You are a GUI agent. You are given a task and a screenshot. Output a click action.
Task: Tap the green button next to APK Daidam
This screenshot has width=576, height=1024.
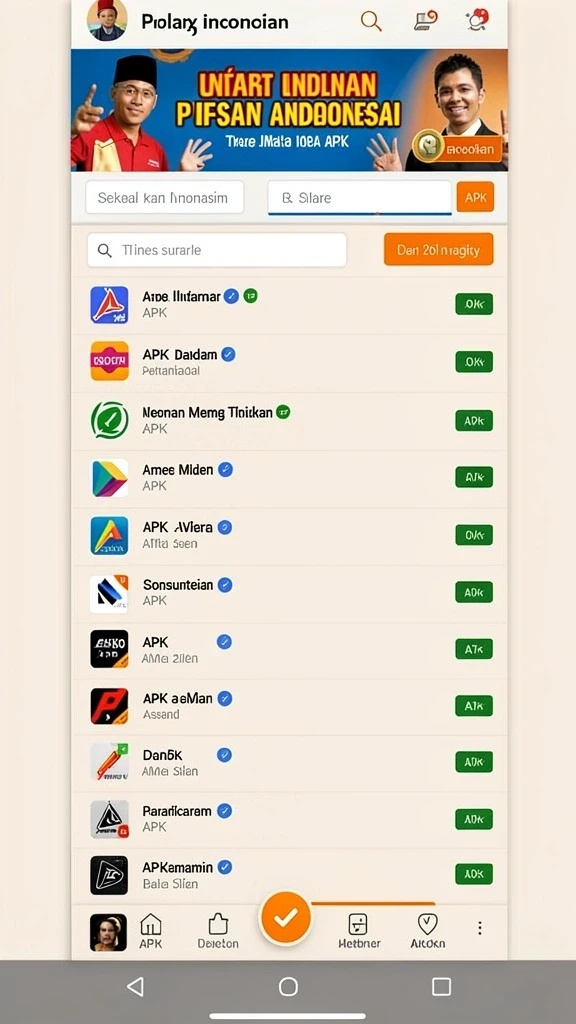[473, 361]
